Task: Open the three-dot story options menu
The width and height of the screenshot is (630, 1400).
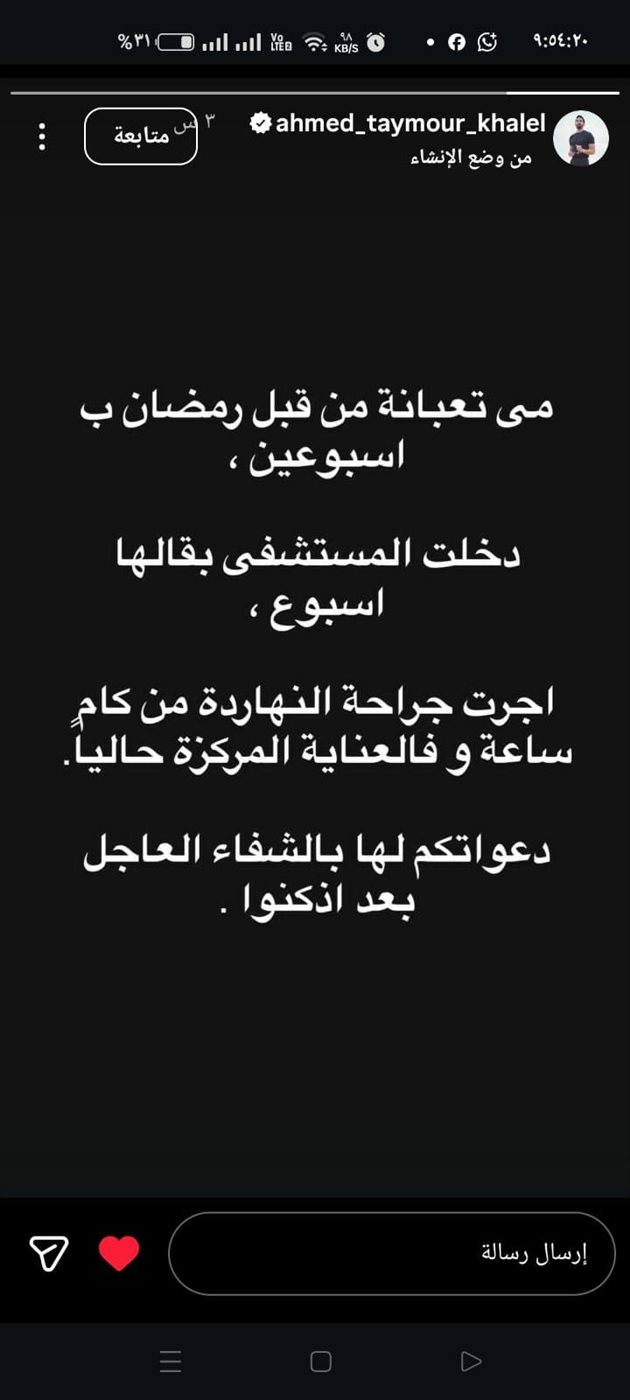Action: pyautogui.click(x=42, y=137)
